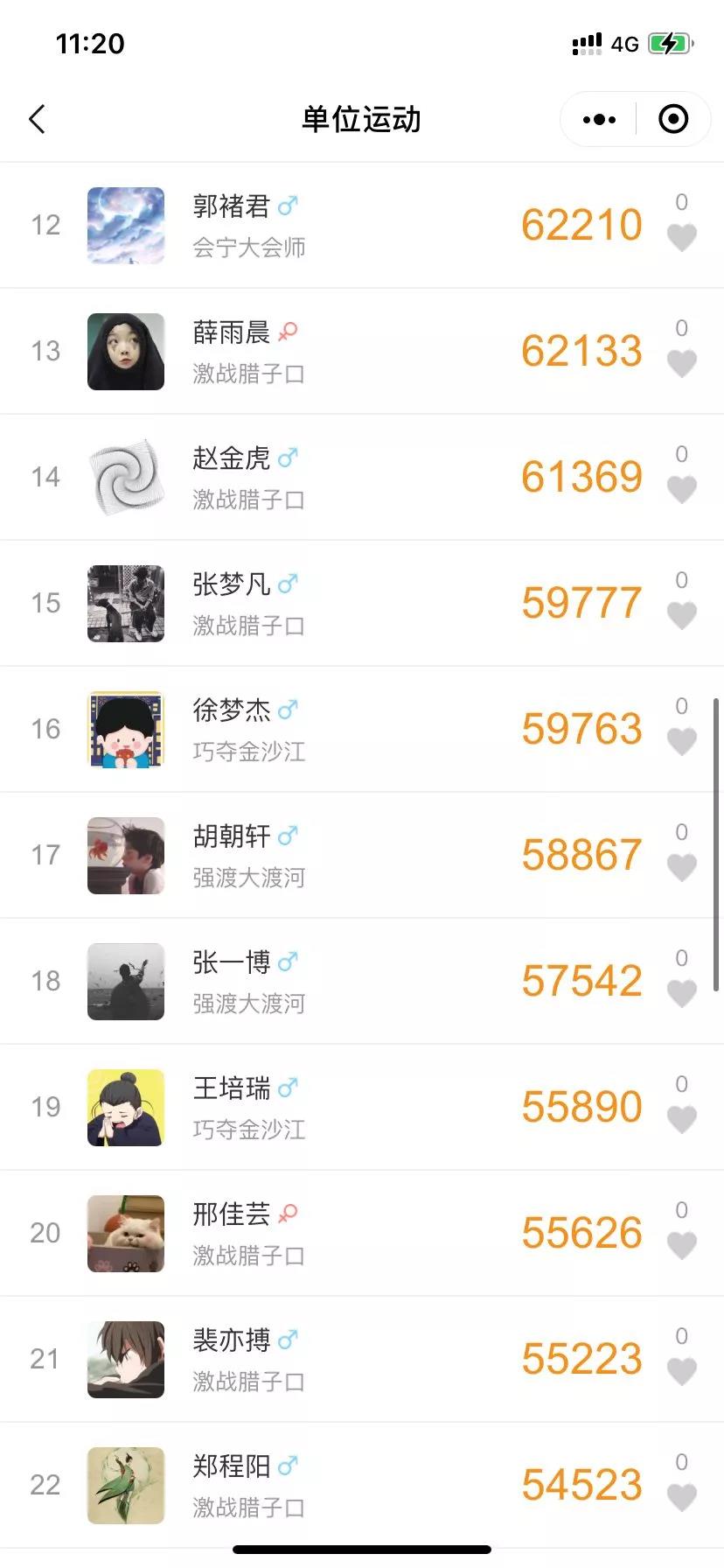
Task: Like 薛雨晨's step count
Action: pyautogui.click(x=681, y=363)
